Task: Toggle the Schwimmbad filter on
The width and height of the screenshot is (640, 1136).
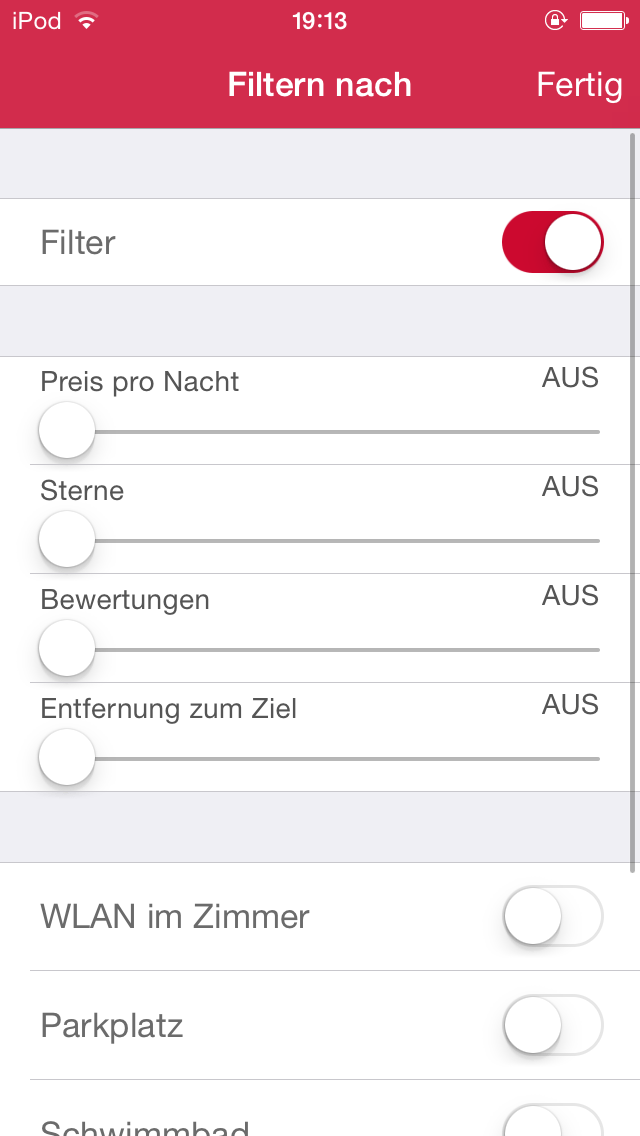Action: click(553, 1121)
